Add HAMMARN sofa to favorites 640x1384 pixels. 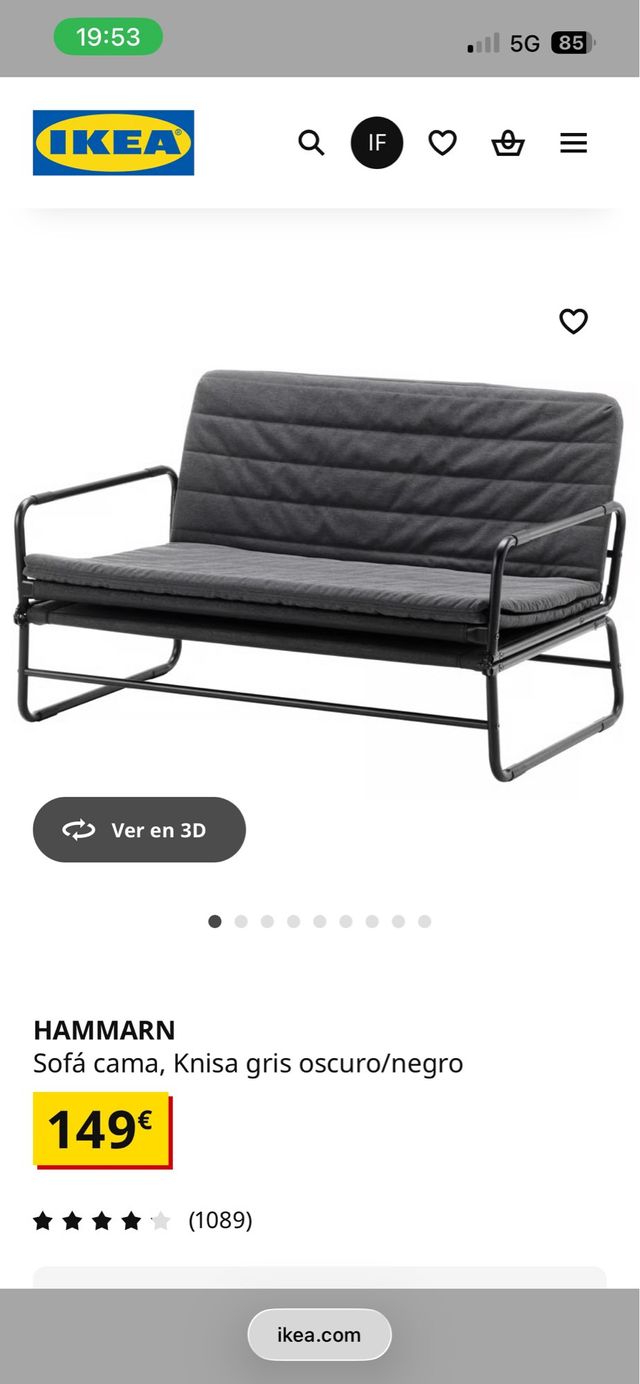[573, 321]
